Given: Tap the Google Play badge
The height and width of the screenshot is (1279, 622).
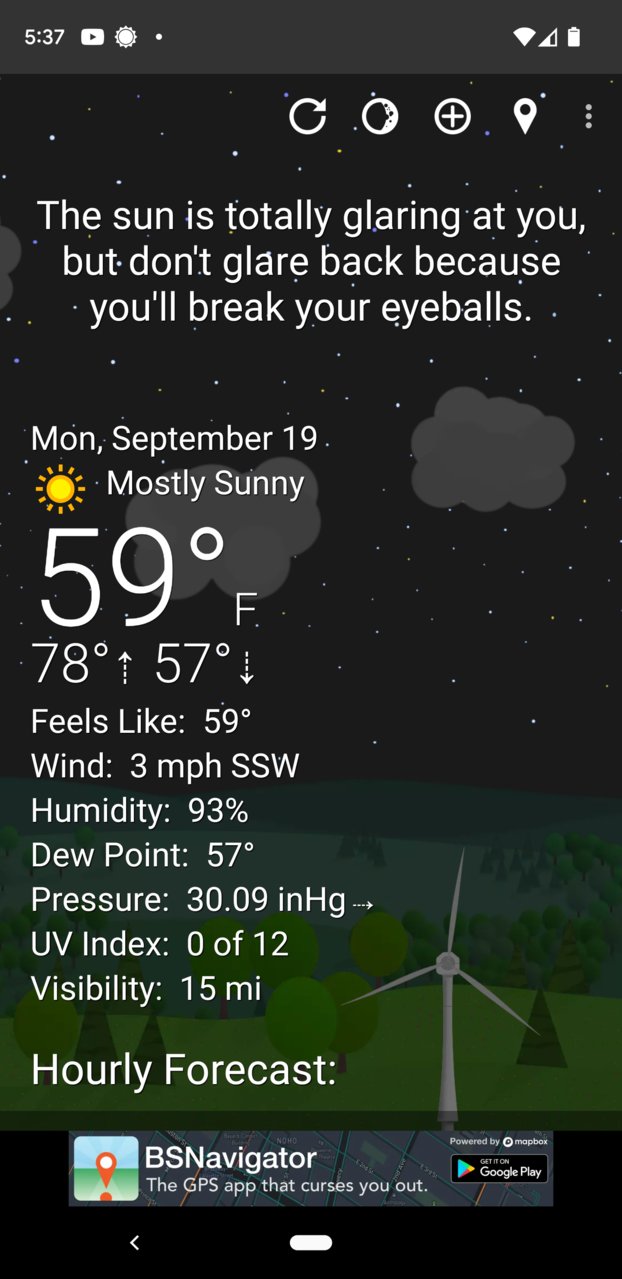Looking at the screenshot, I should pos(499,1168).
